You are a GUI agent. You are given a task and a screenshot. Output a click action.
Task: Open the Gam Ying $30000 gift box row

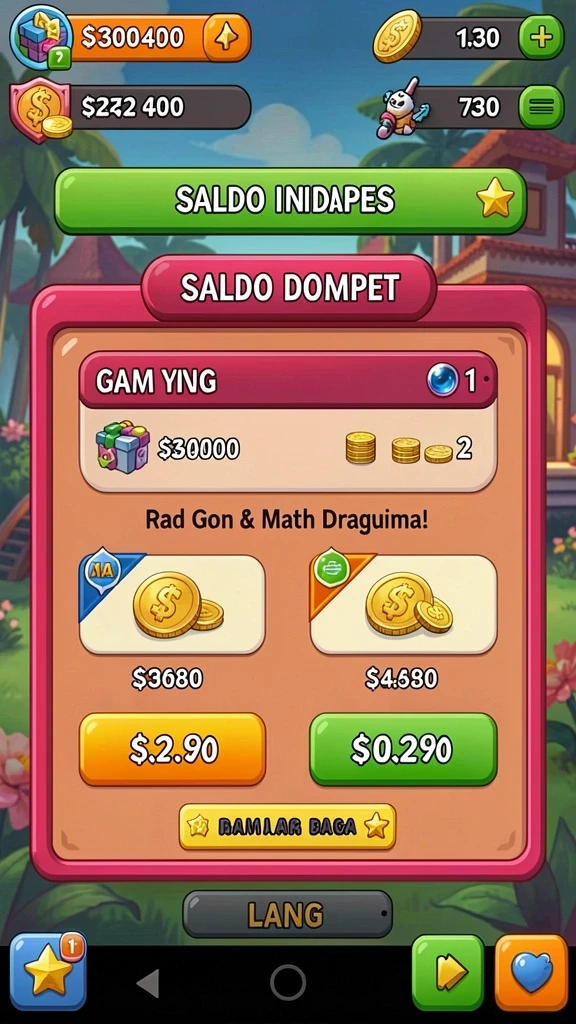(288, 450)
